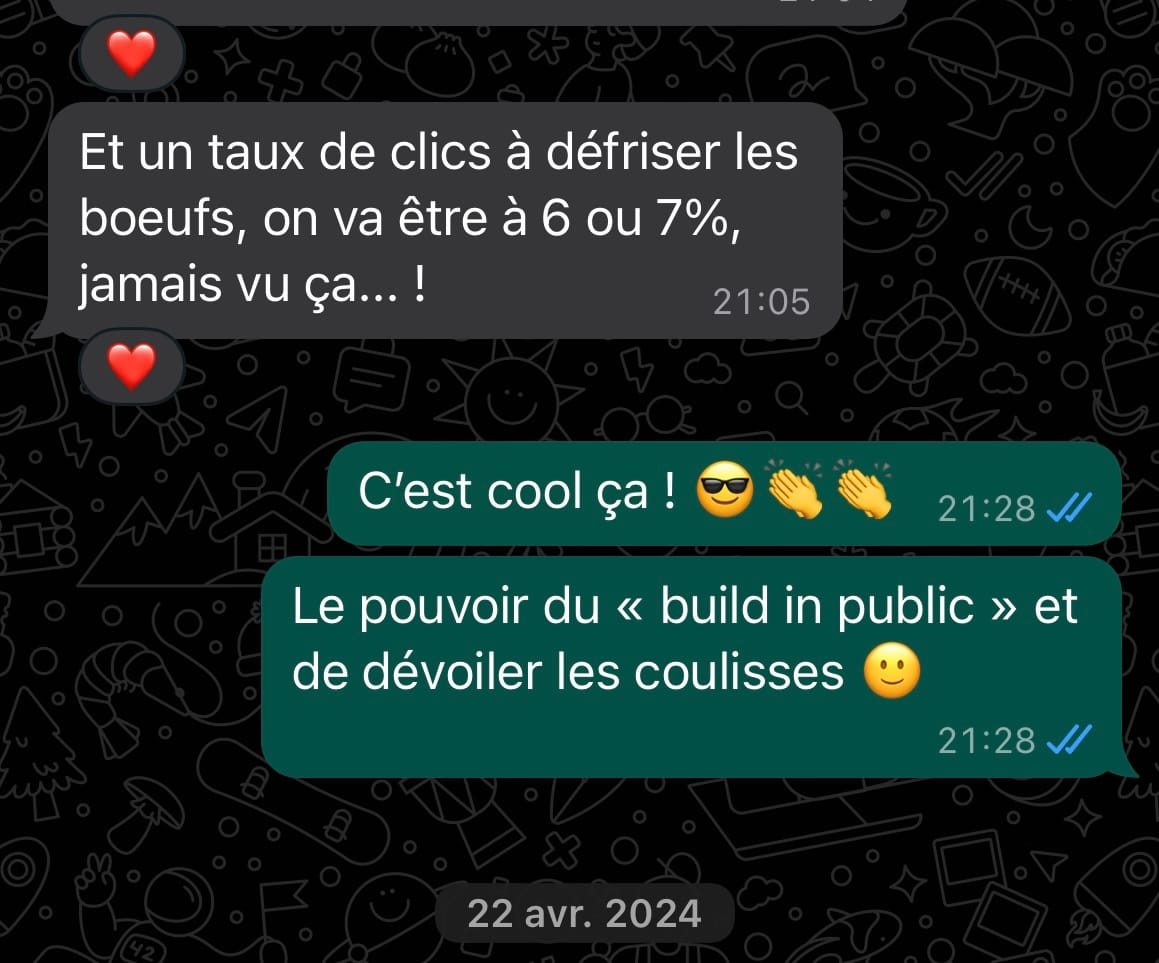Open heart reaction under the topmost message

coord(131,54)
